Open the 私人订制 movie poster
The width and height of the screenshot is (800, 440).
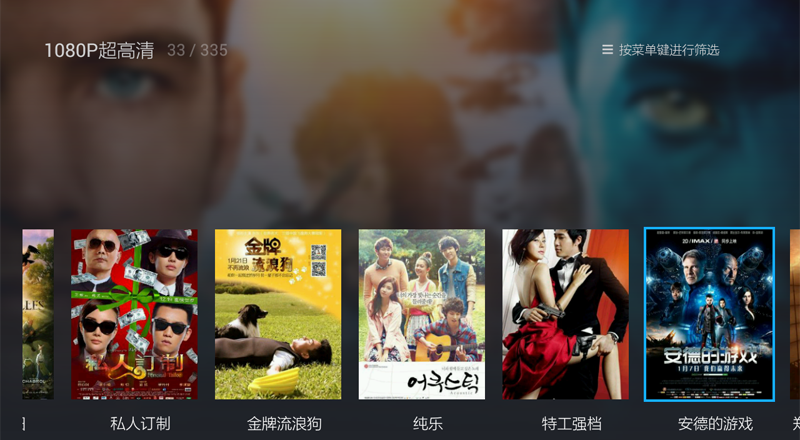point(134,314)
